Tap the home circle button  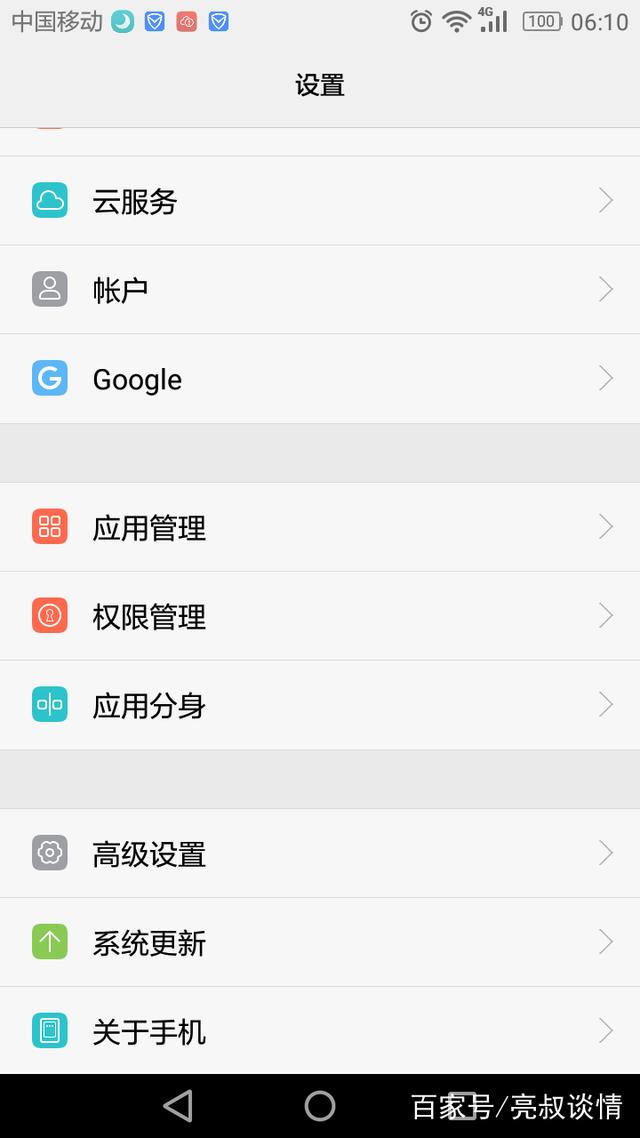pos(320,1106)
